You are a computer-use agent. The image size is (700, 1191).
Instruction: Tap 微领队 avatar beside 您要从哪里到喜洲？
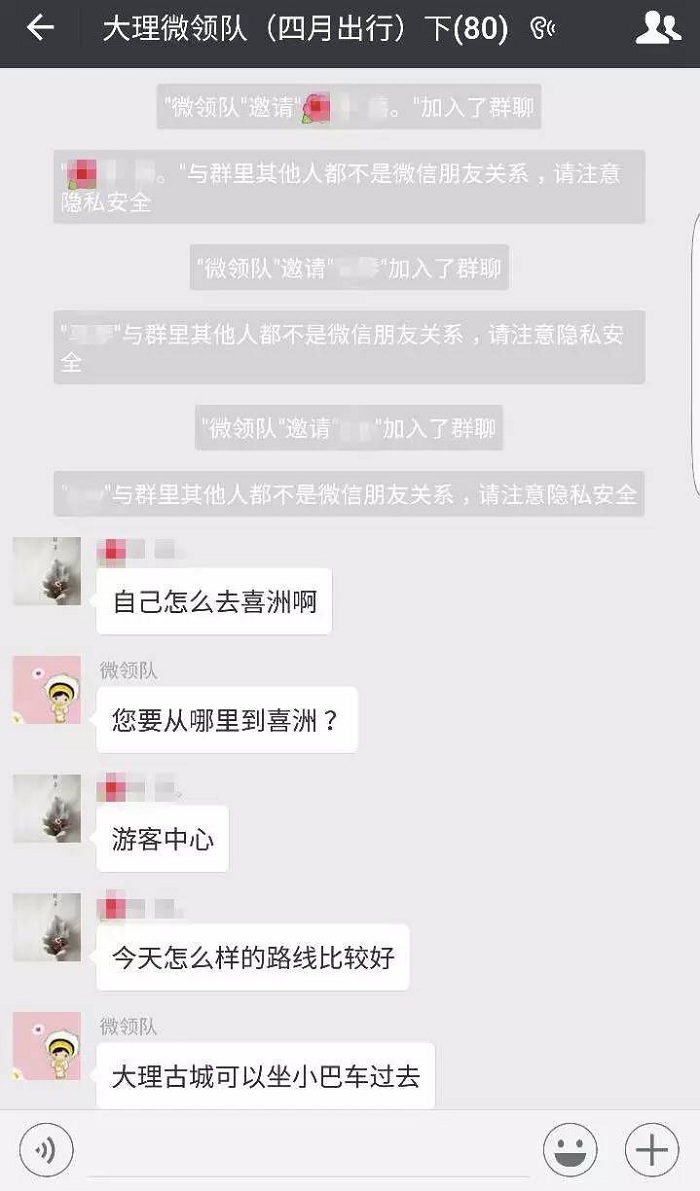coord(46,690)
